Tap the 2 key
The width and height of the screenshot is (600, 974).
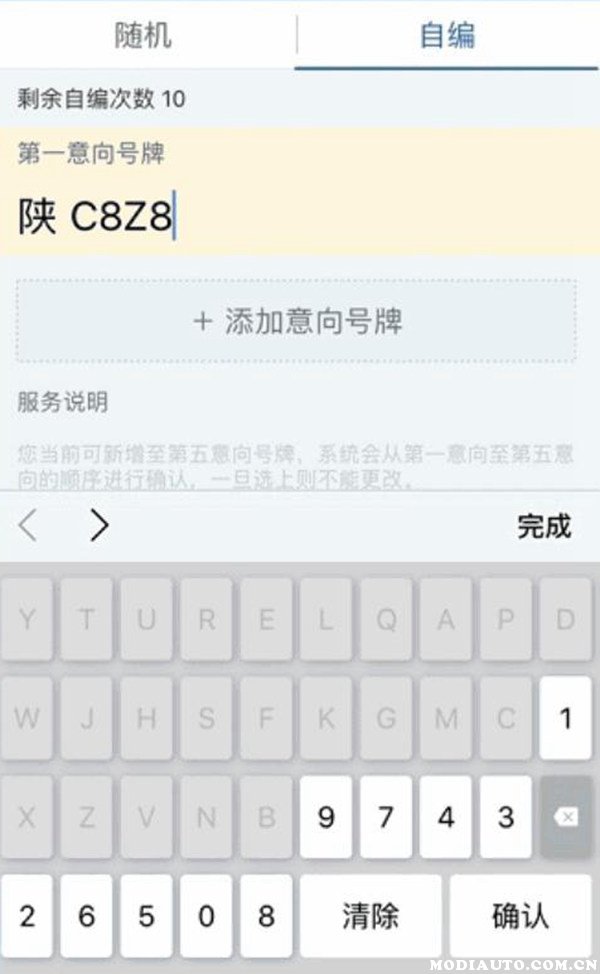(x=27, y=916)
